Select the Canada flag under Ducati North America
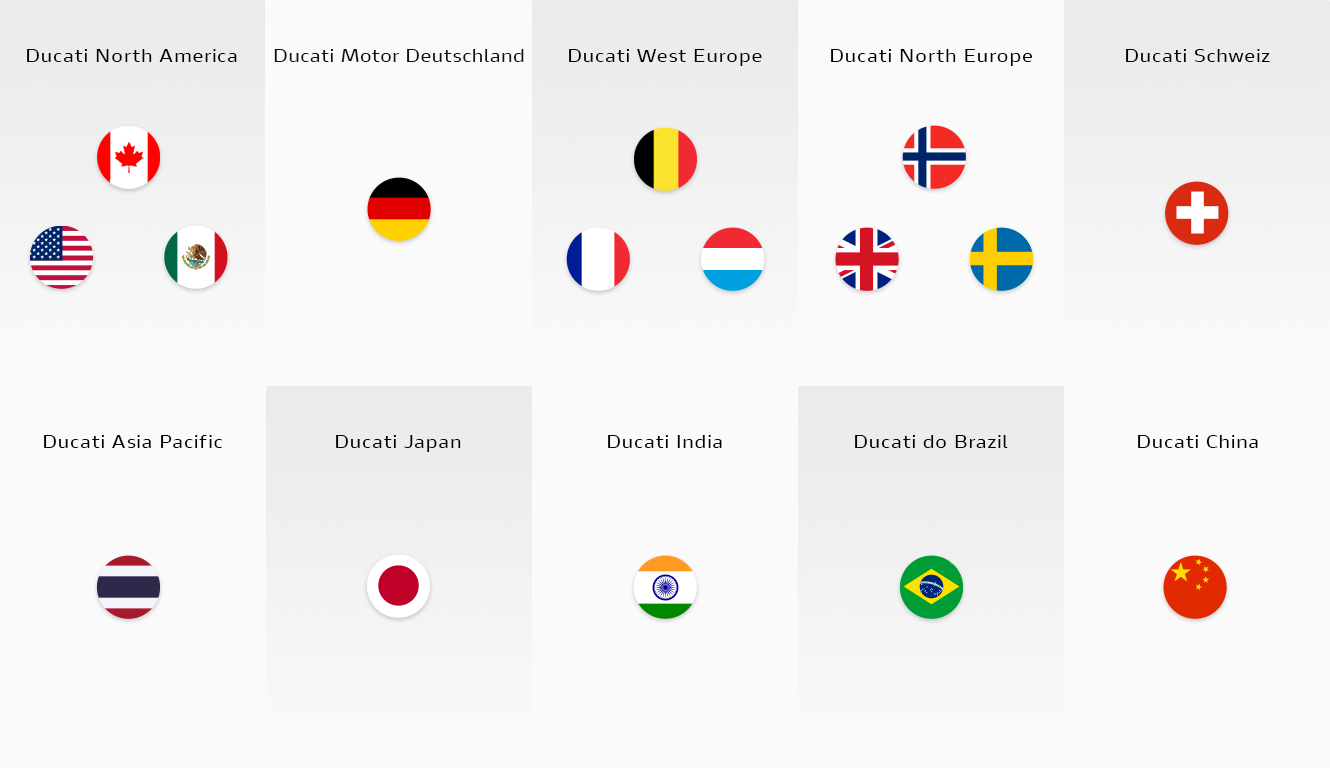The height and width of the screenshot is (768, 1330). tap(128, 157)
